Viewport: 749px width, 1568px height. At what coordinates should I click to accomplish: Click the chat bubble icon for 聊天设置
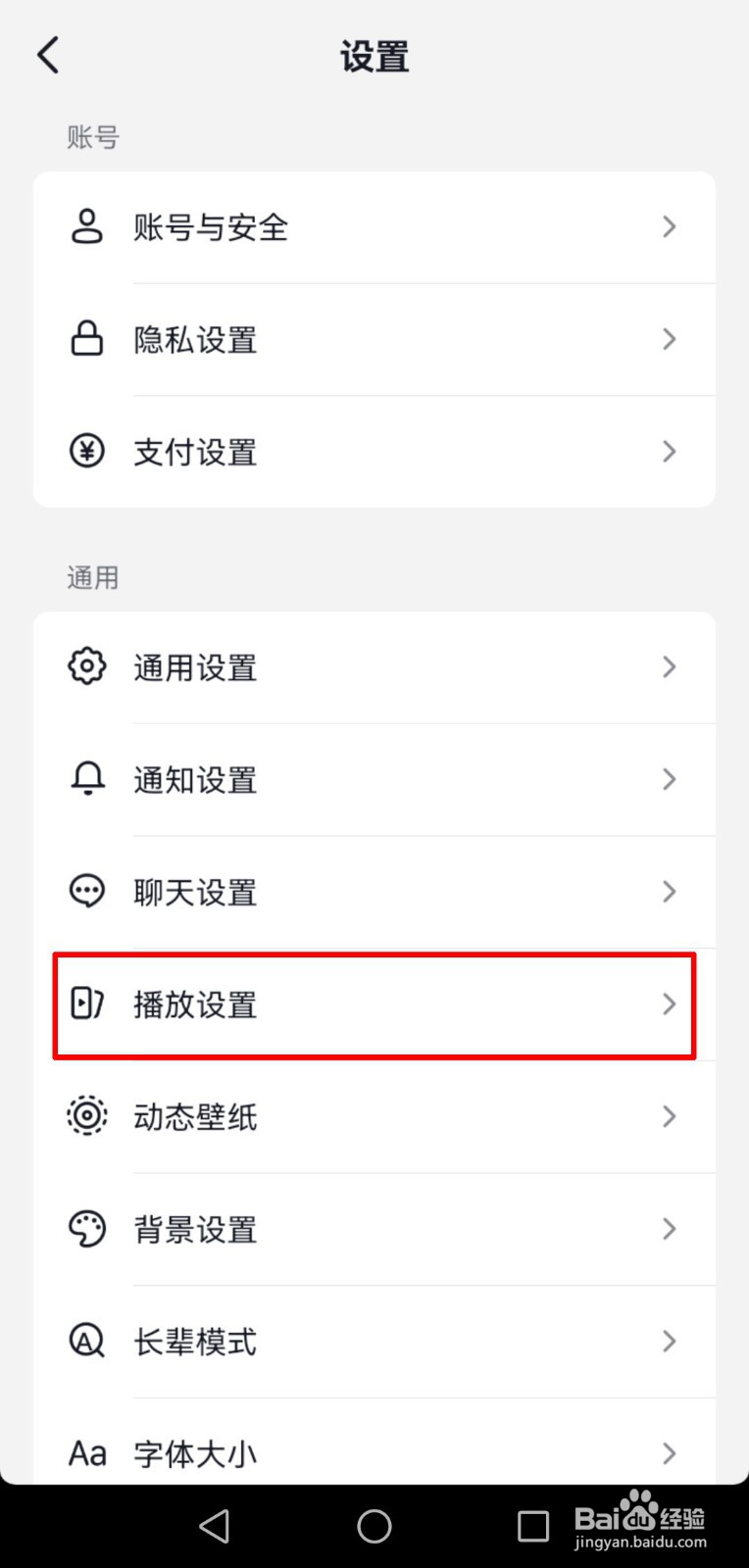(x=87, y=891)
